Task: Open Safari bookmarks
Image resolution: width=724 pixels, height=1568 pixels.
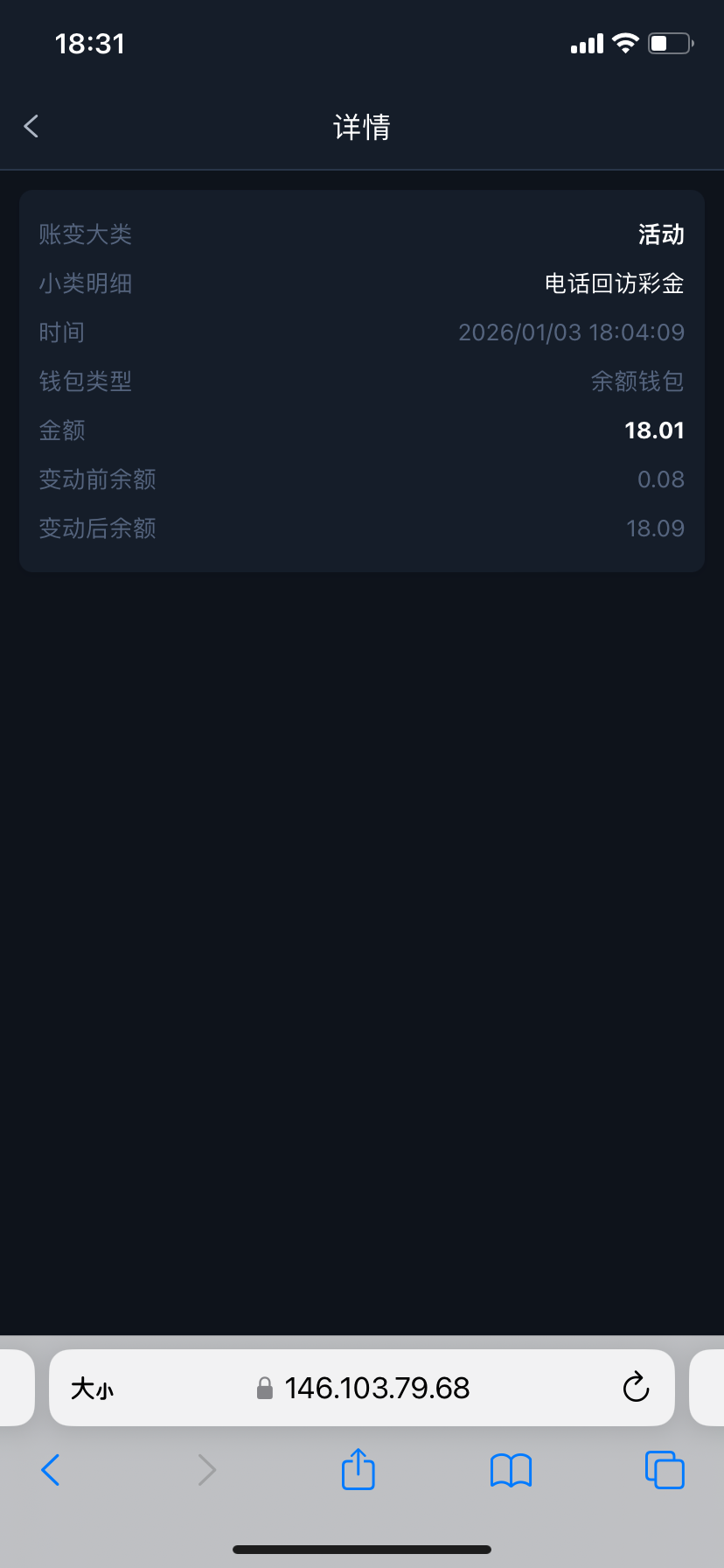Action: click(511, 1471)
